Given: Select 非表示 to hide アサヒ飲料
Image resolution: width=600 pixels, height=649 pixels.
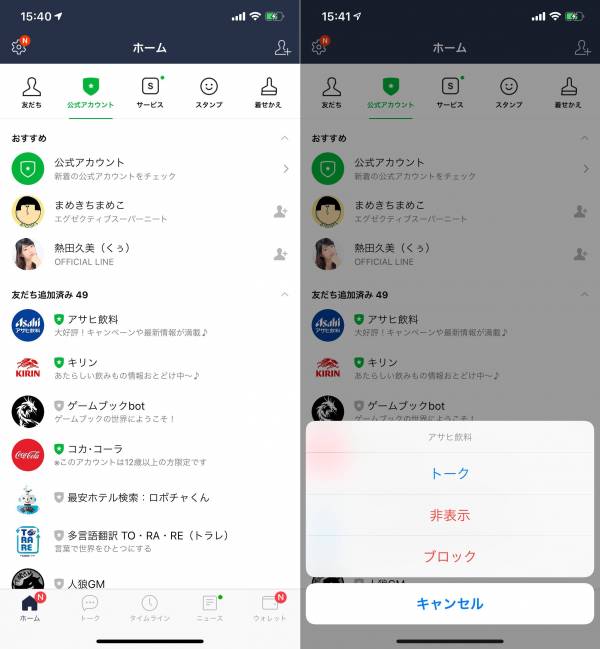Looking at the screenshot, I should pyautogui.click(x=449, y=515).
